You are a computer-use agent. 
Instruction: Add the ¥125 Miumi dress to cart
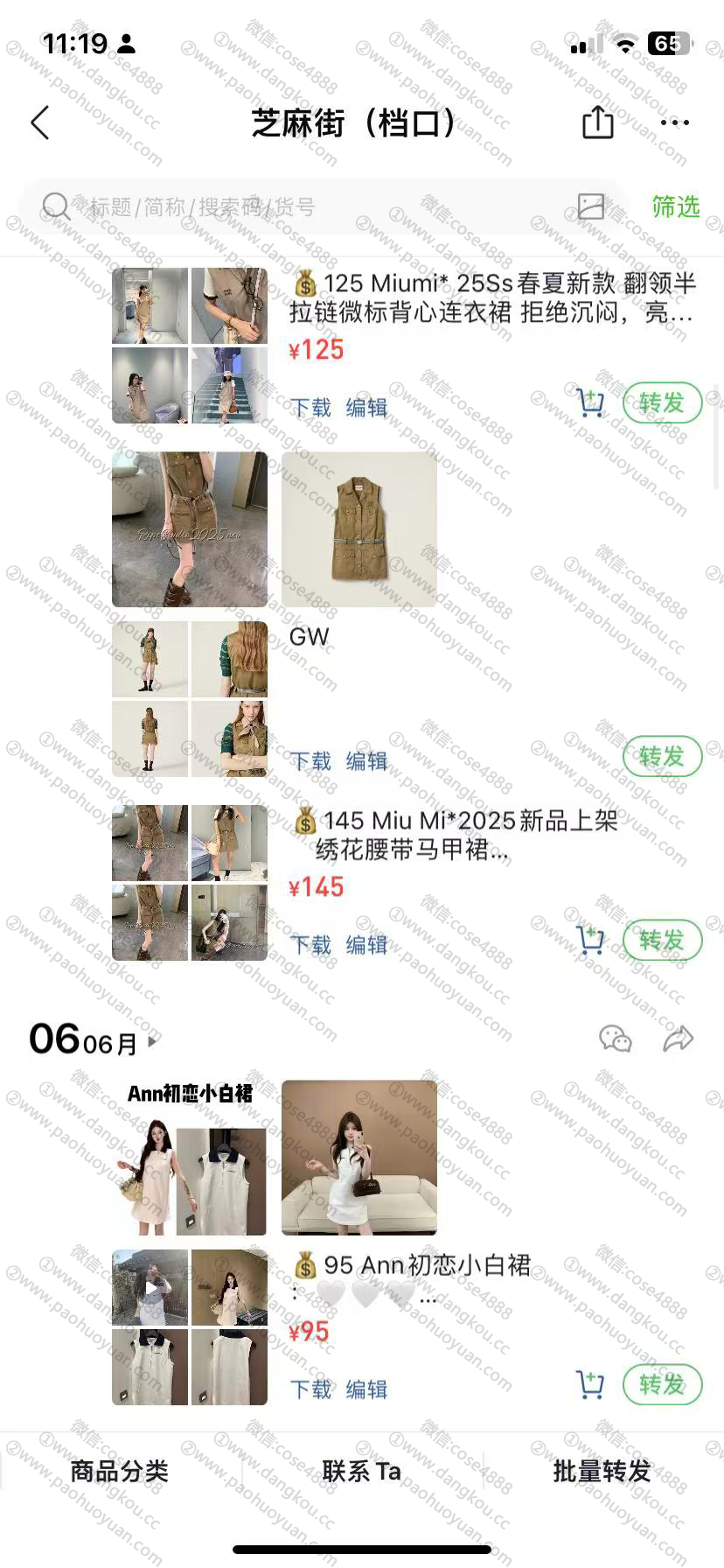(591, 402)
